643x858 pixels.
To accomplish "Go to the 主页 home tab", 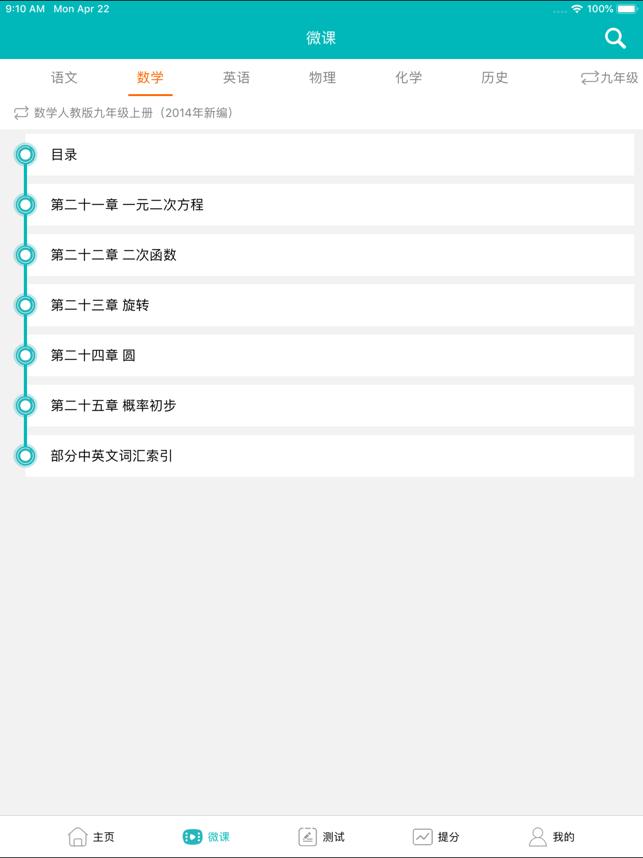I will [91, 837].
